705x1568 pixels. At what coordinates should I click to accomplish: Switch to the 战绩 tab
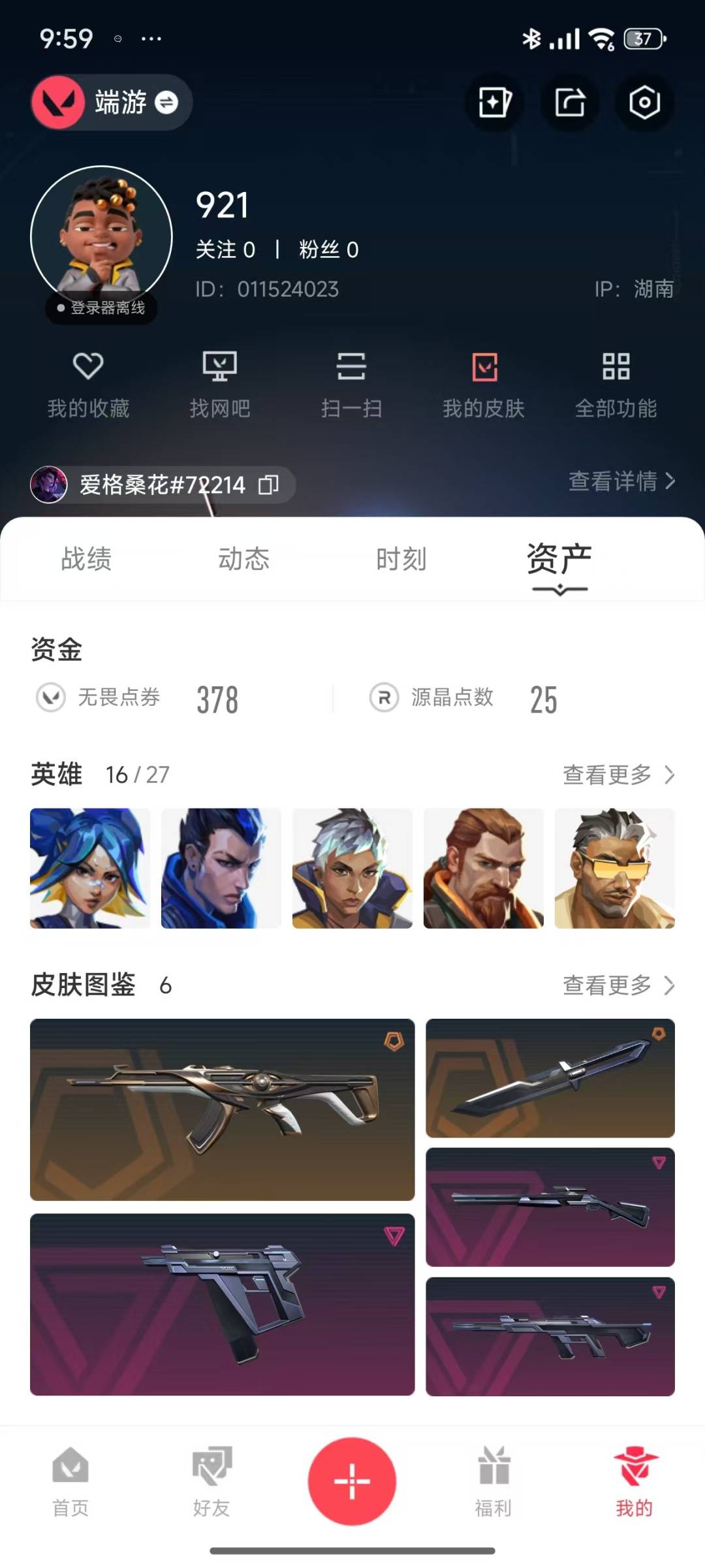click(x=86, y=559)
